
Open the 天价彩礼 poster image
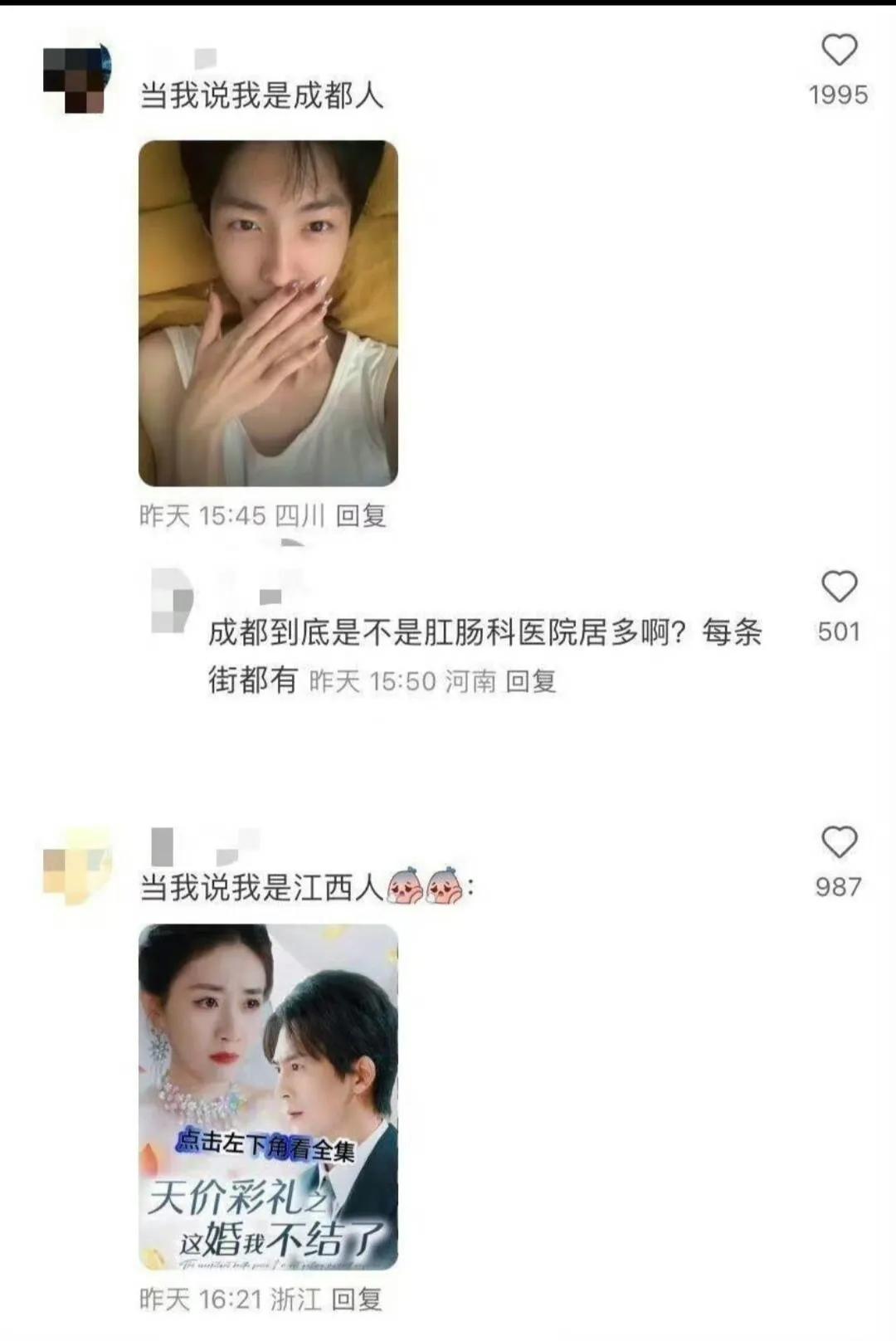coord(268,1097)
